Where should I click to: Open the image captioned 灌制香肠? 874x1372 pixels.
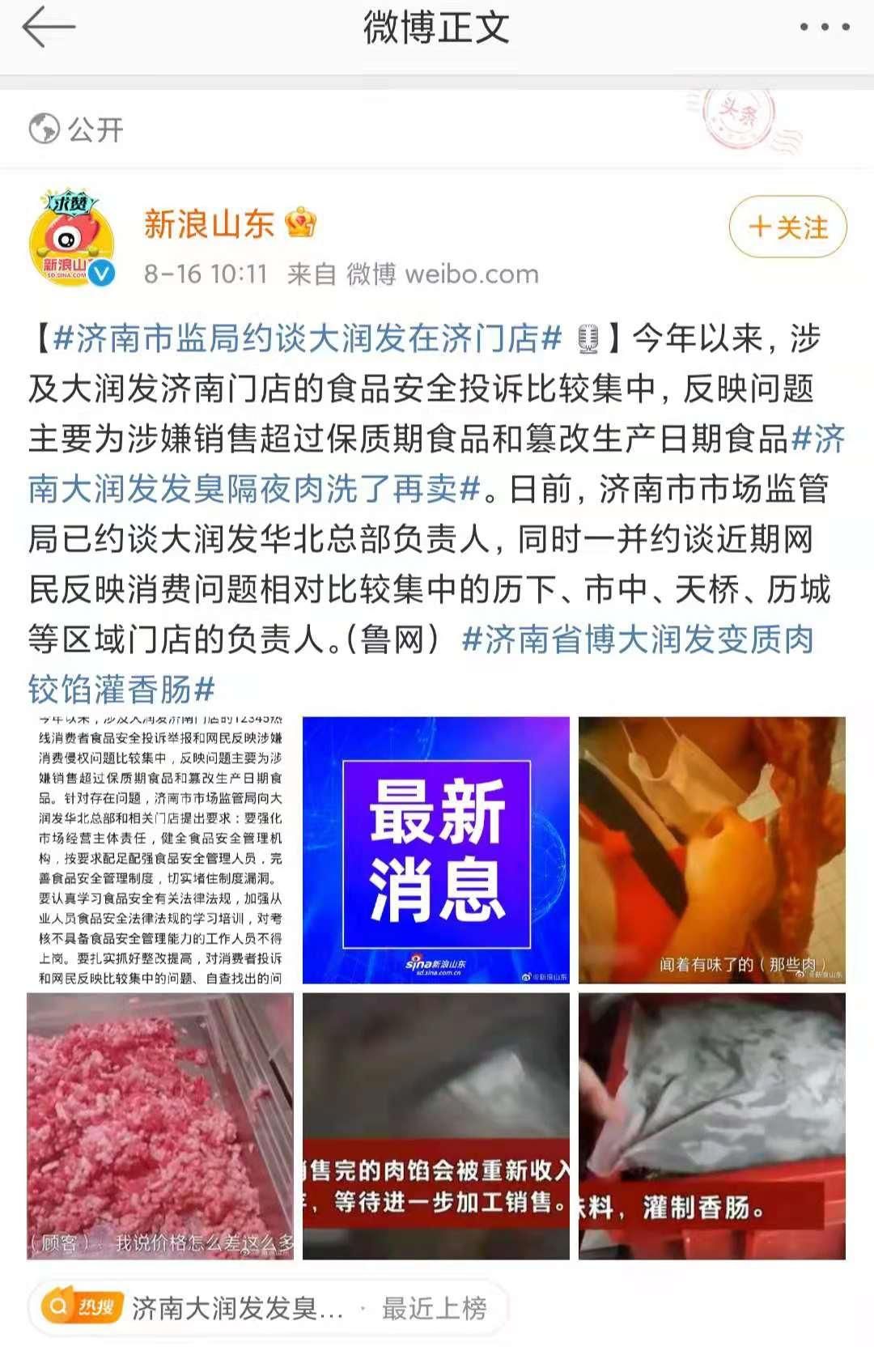tap(711, 1126)
